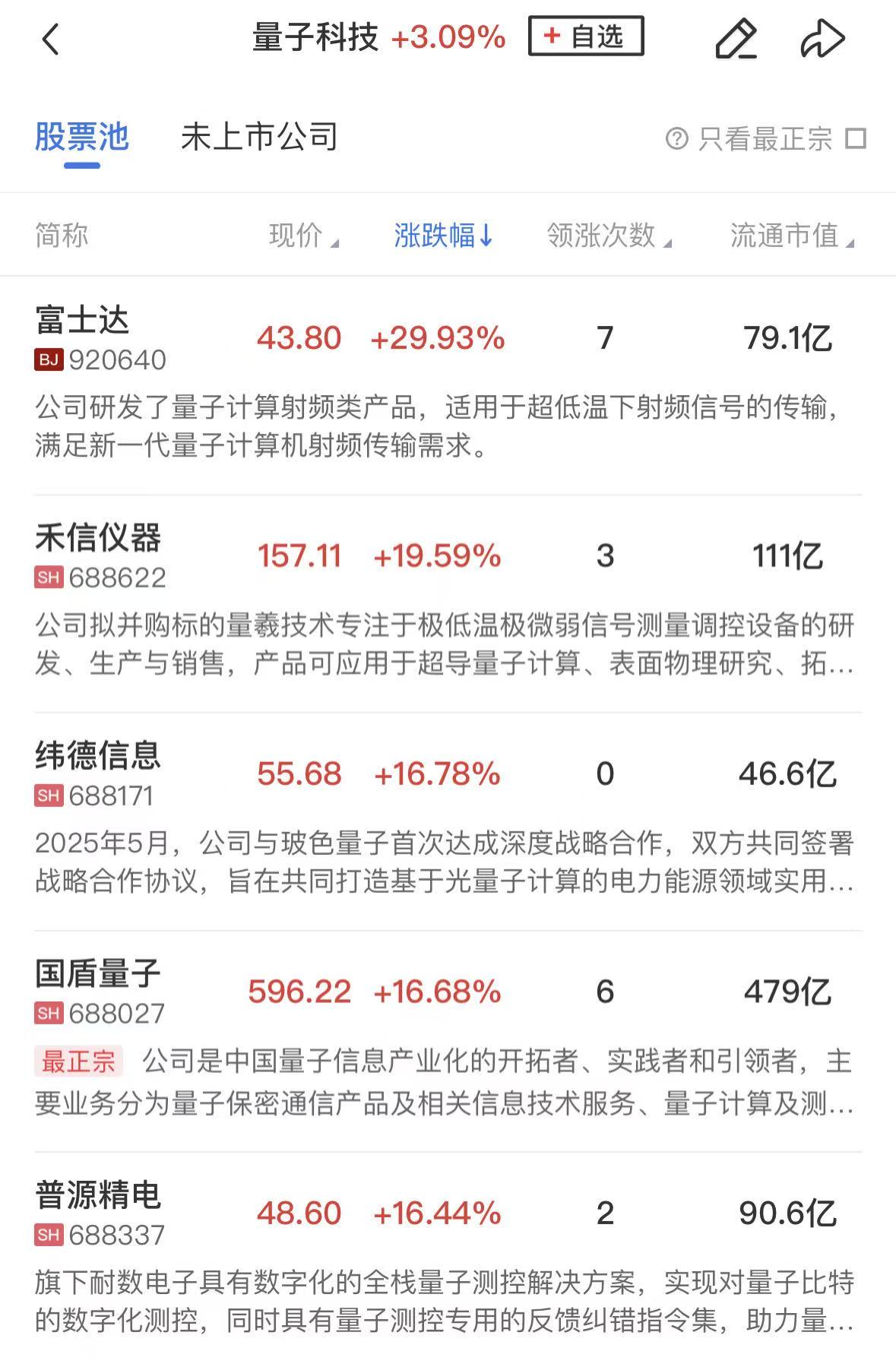Go back using the top-left arrow
The width and height of the screenshot is (896, 1367).
(50, 39)
